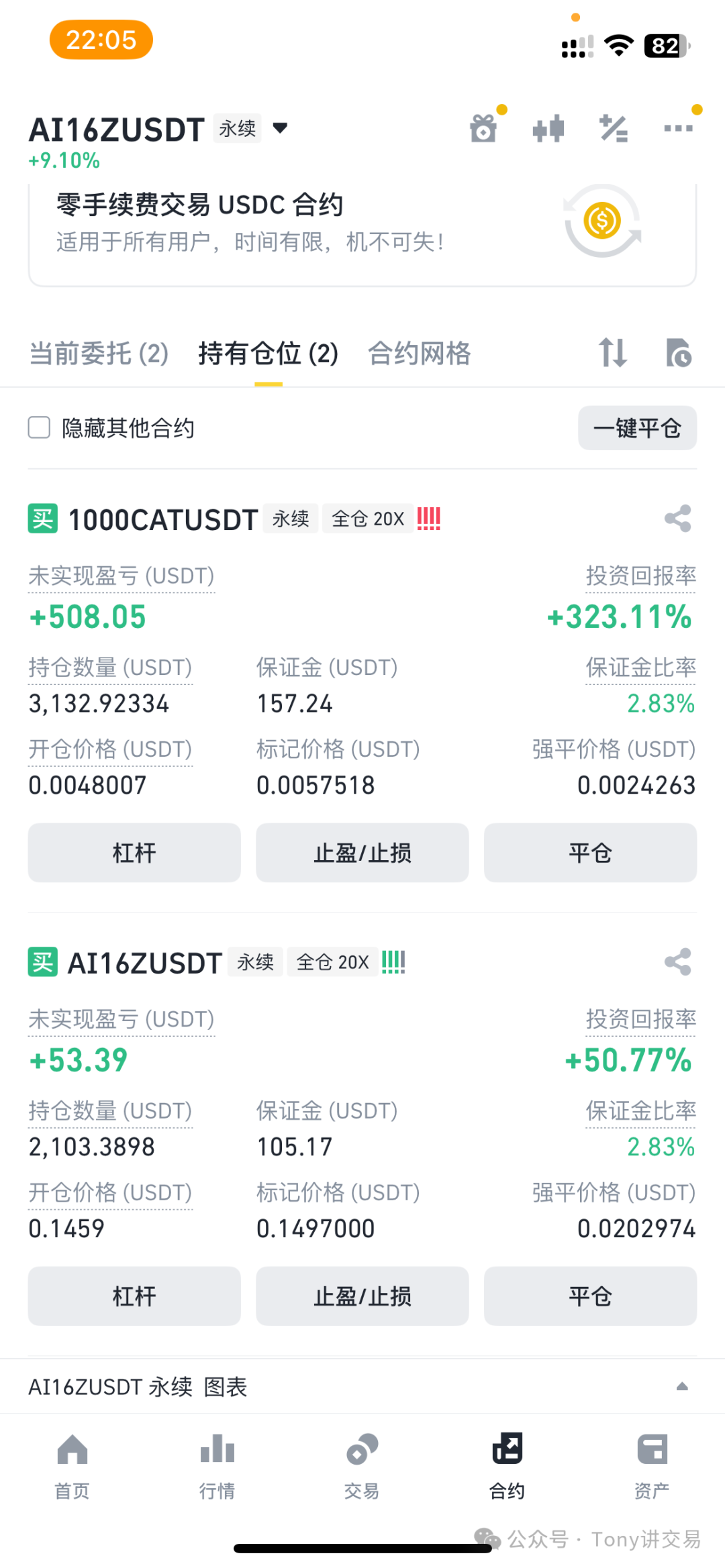Open the gift/rewards icon at top
The height and width of the screenshot is (1568, 725).
(x=483, y=127)
